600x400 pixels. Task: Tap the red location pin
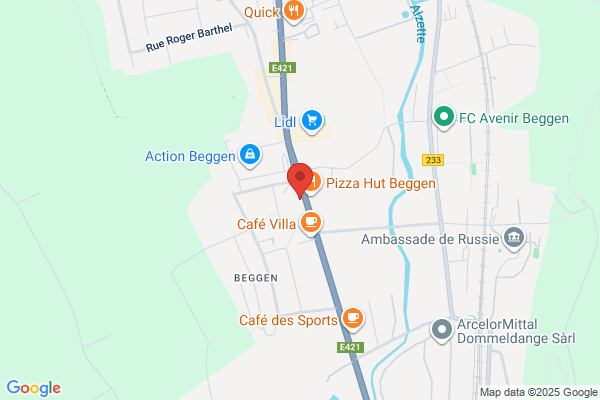coord(300,180)
